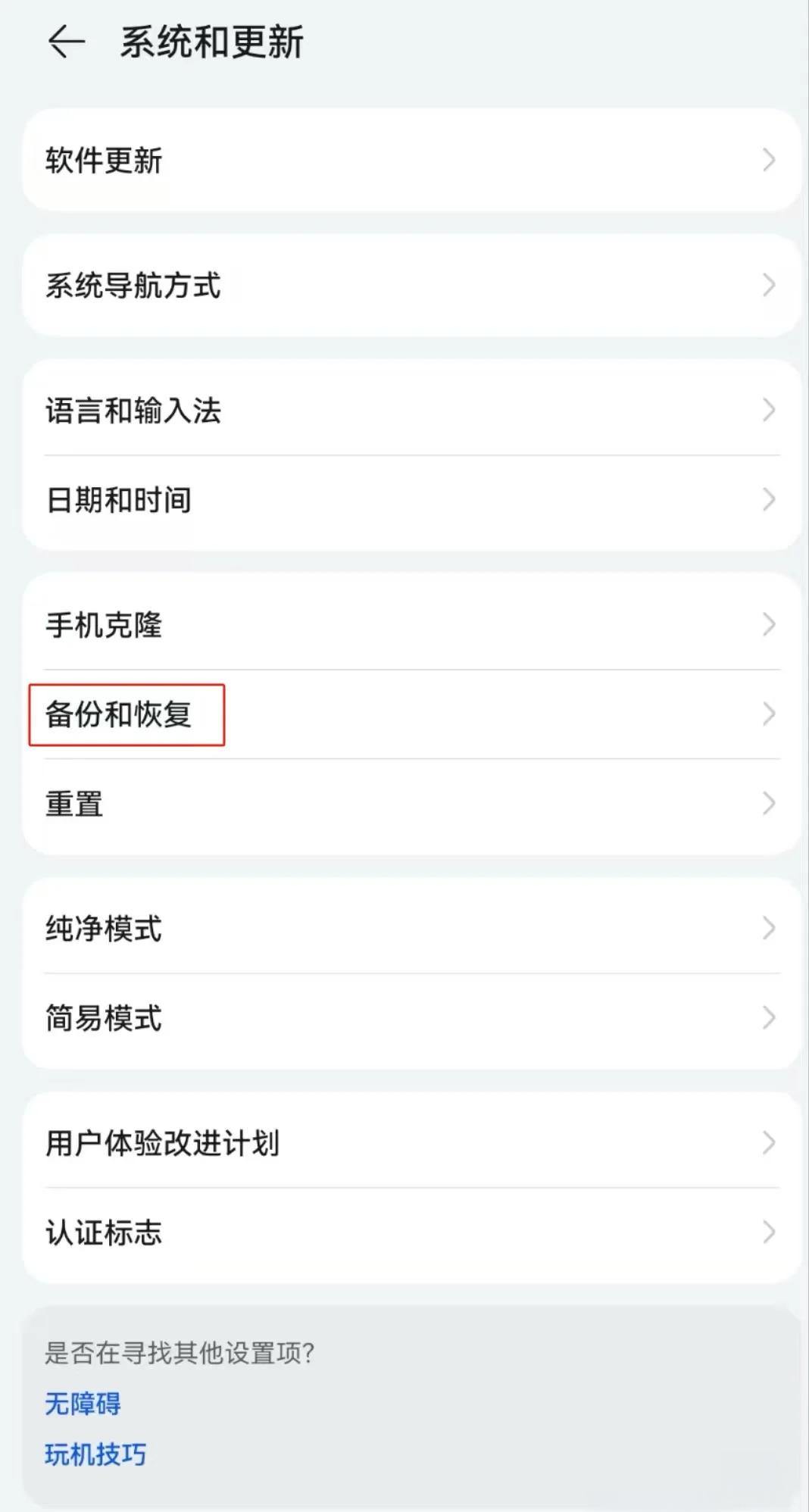This screenshot has height=1512, width=809.
Task: Go back from 系统和更新
Action: pos(66,42)
